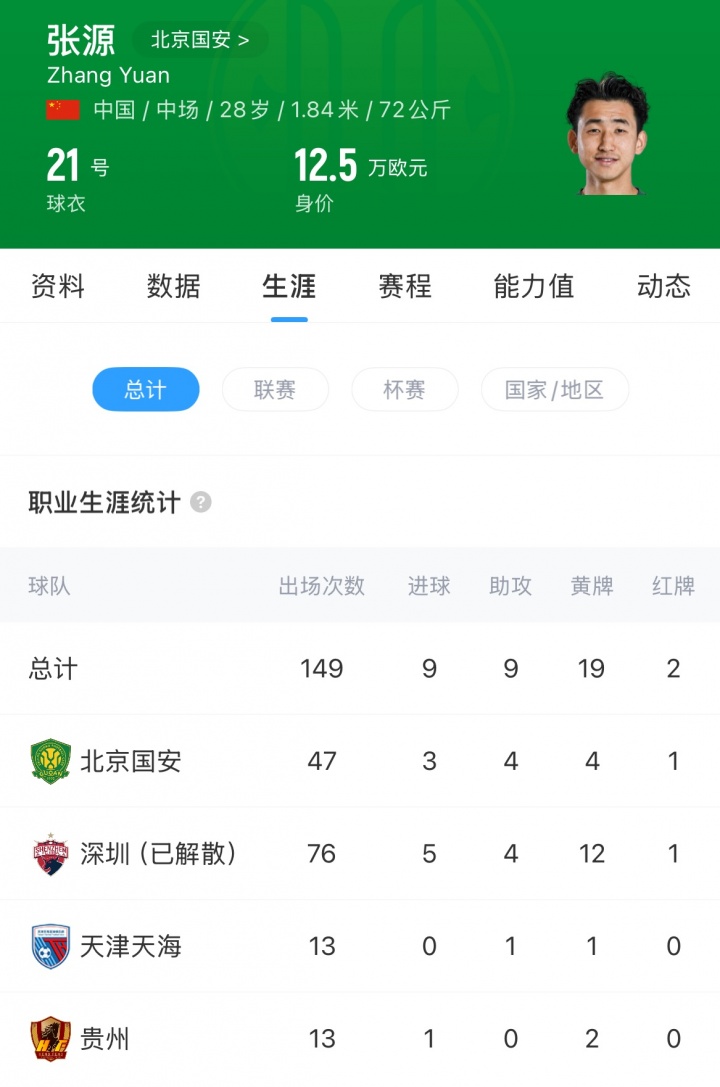The width and height of the screenshot is (720, 1087).
Task: Filter career stats by 联赛
Action: click(275, 390)
